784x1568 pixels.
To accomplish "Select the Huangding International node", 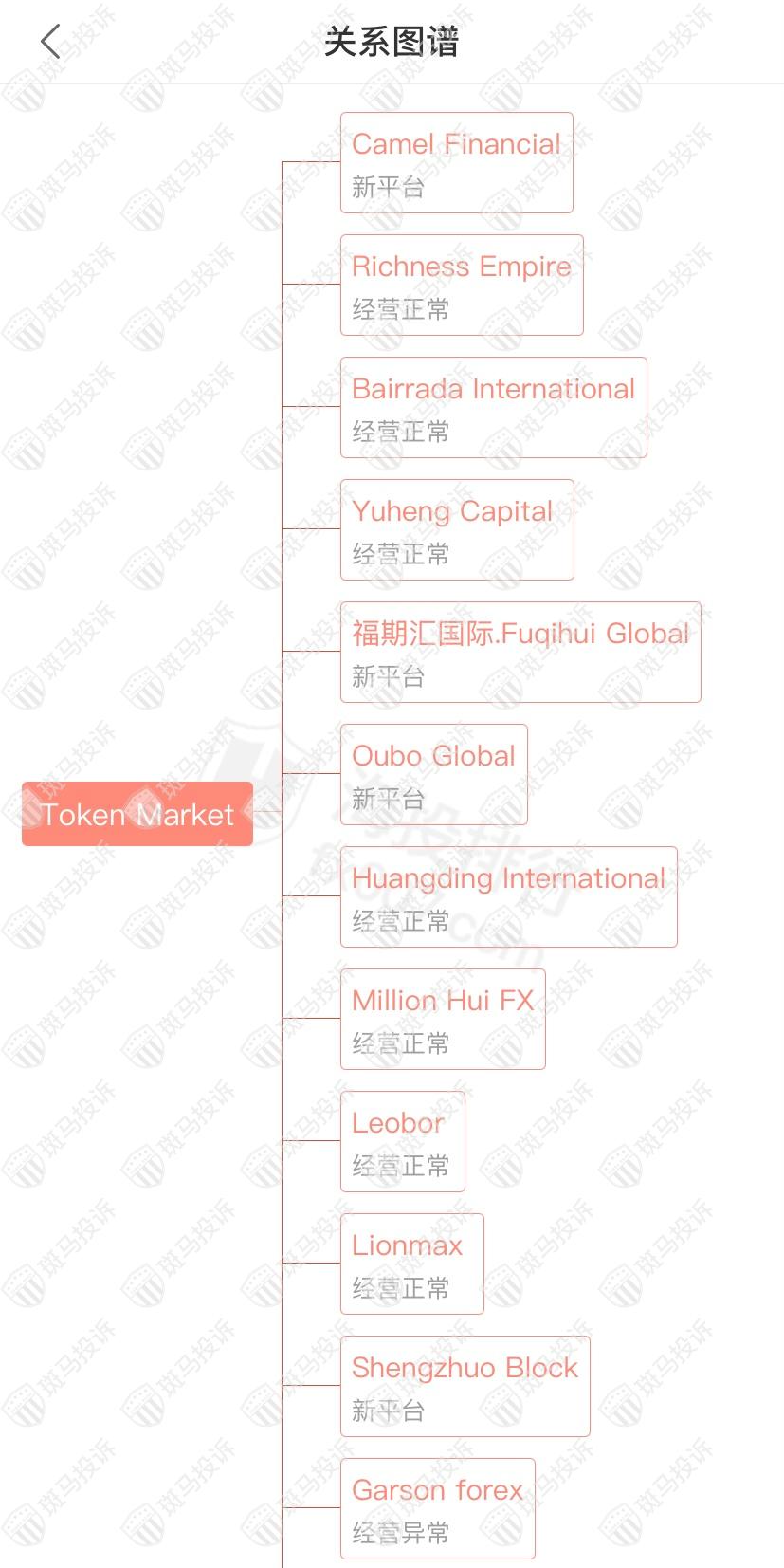I will (508, 896).
